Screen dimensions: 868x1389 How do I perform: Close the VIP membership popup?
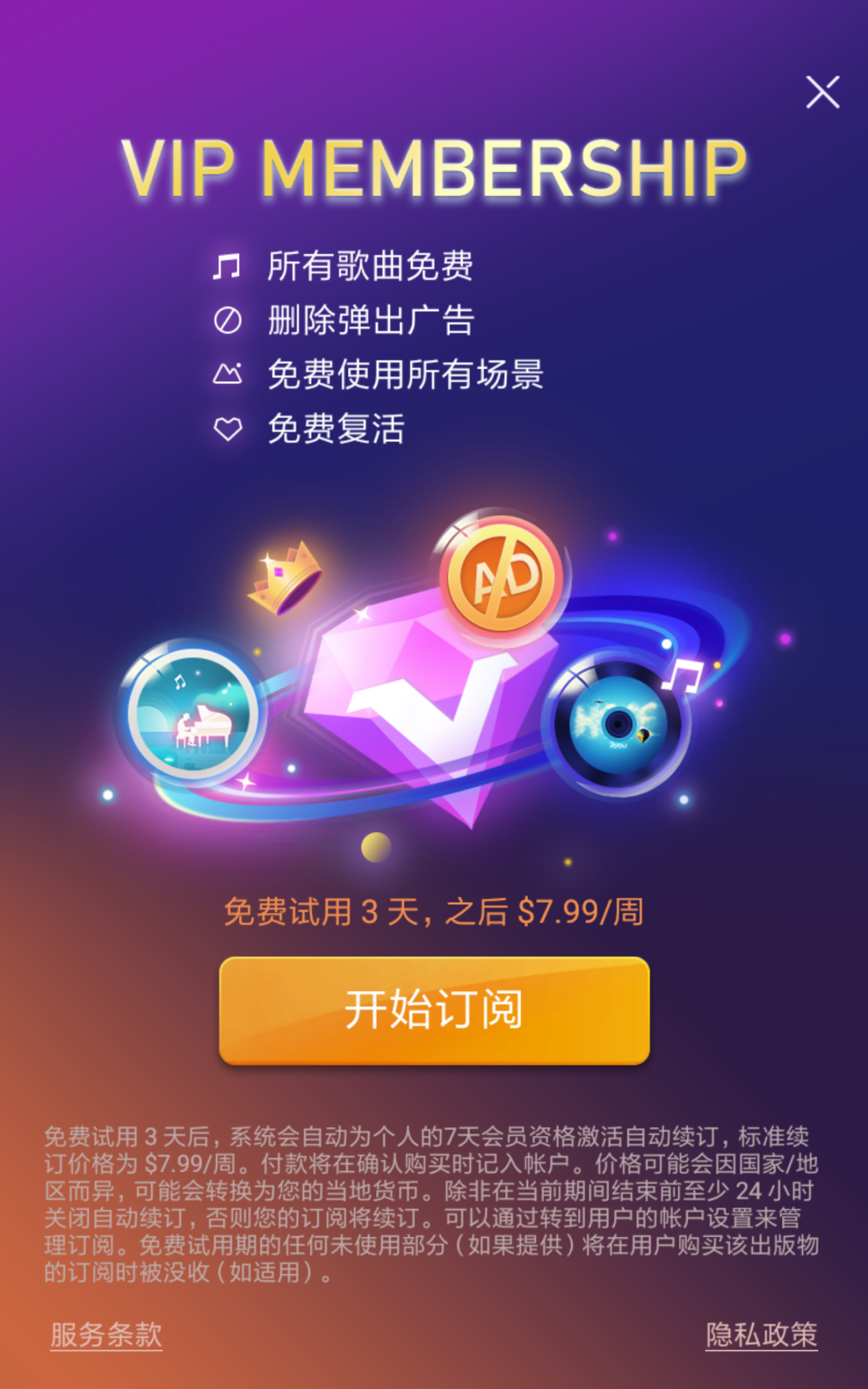[x=822, y=92]
